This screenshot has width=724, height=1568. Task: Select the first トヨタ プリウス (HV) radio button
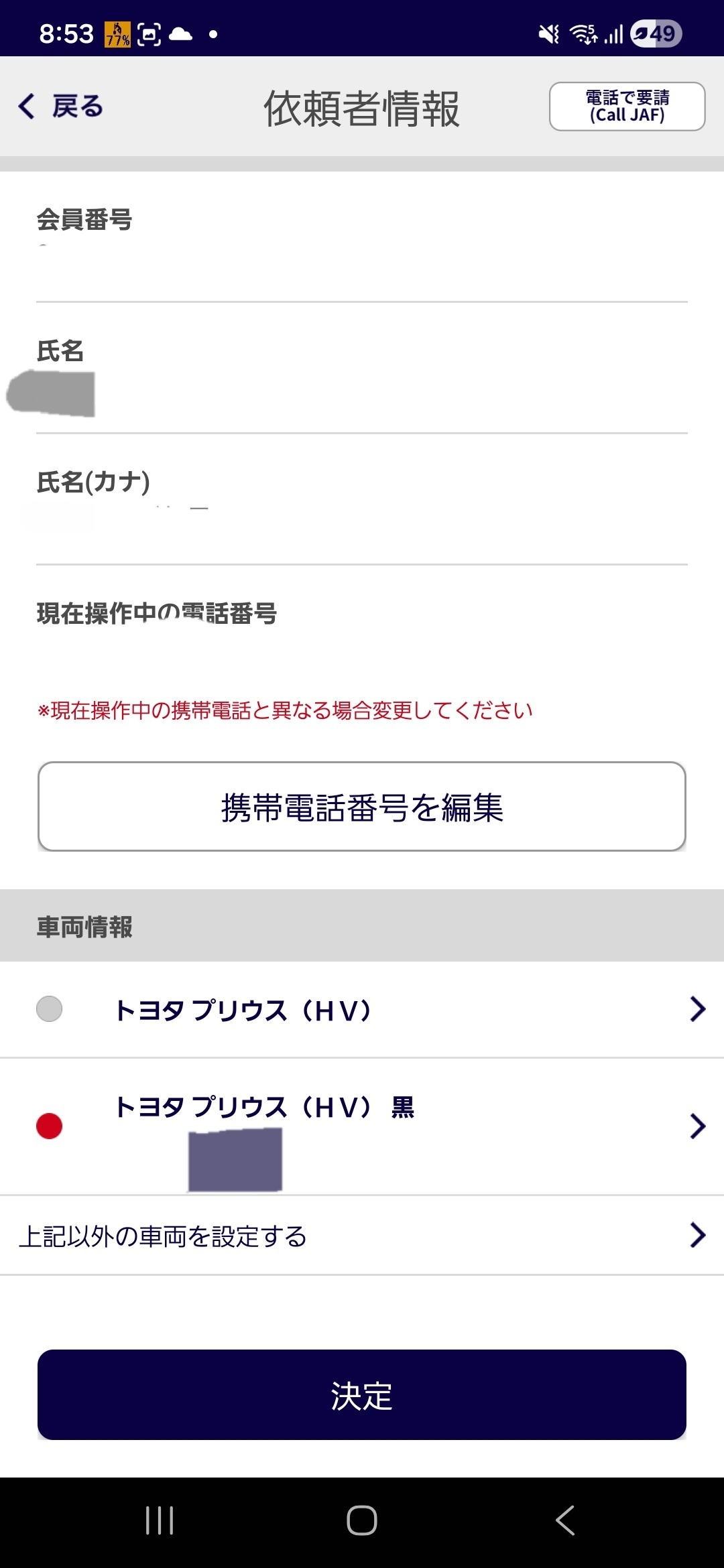click(x=49, y=1009)
